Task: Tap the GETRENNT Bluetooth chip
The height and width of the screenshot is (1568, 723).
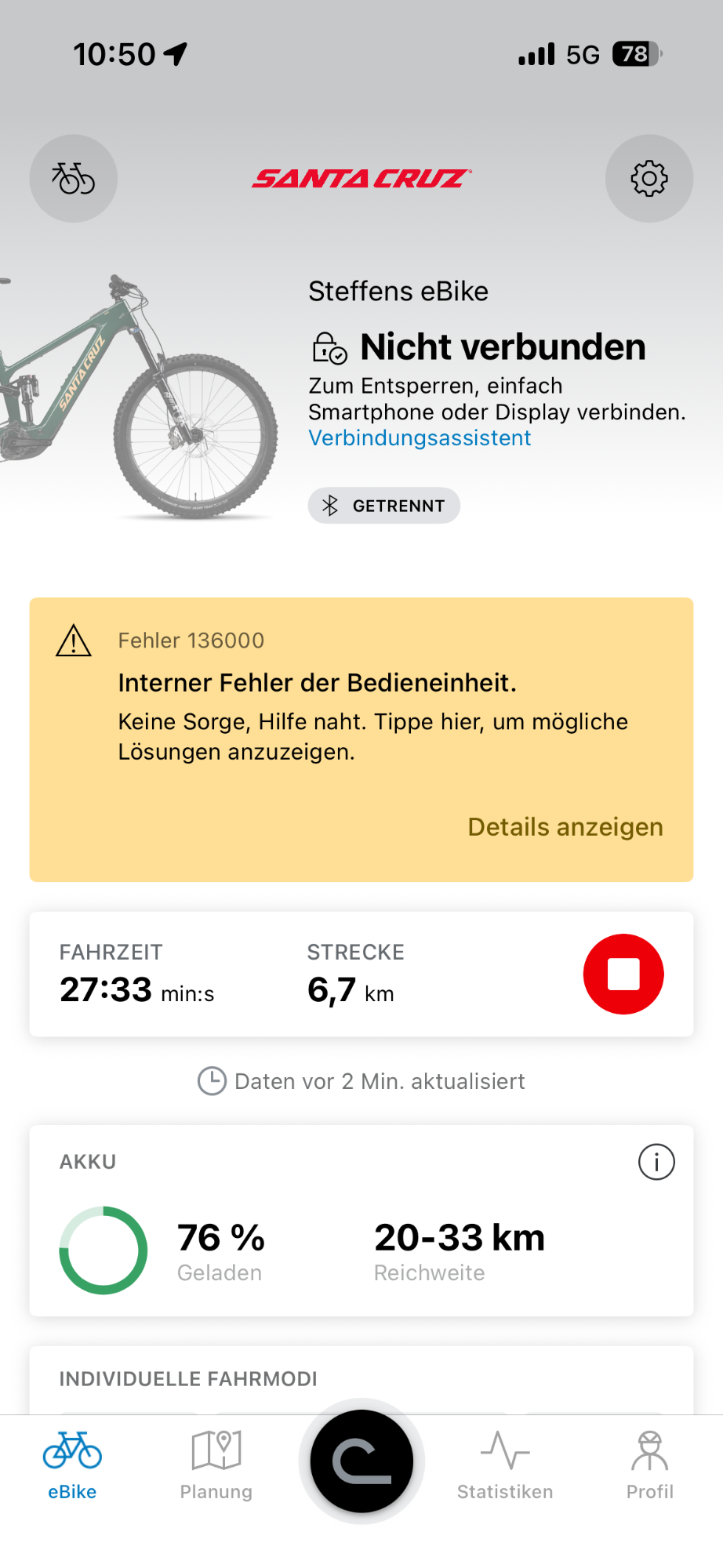Action: coord(383,506)
